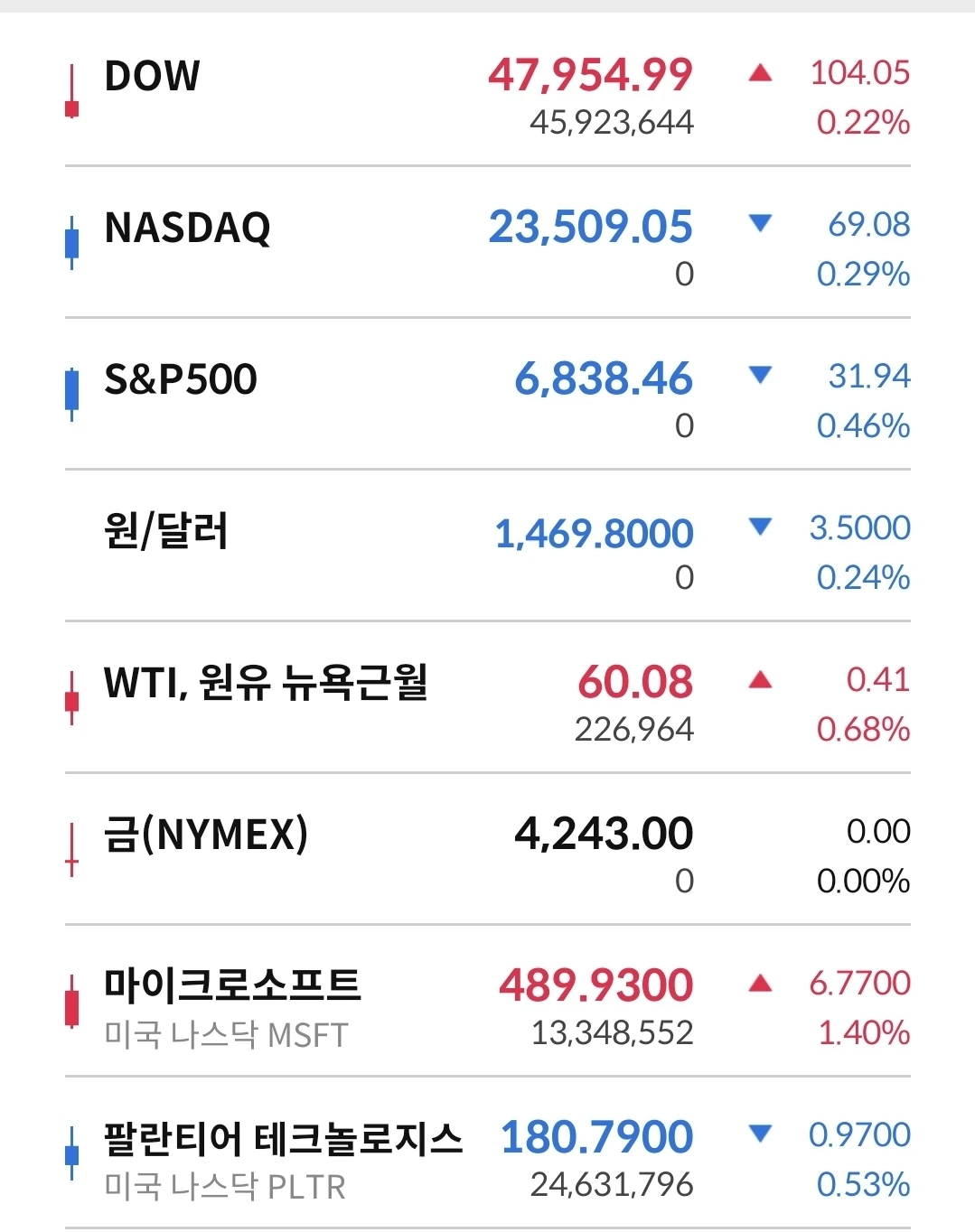The height and width of the screenshot is (1232, 975).
Task: View the 원/달러 exchange rate row
Action: [x=487, y=546]
